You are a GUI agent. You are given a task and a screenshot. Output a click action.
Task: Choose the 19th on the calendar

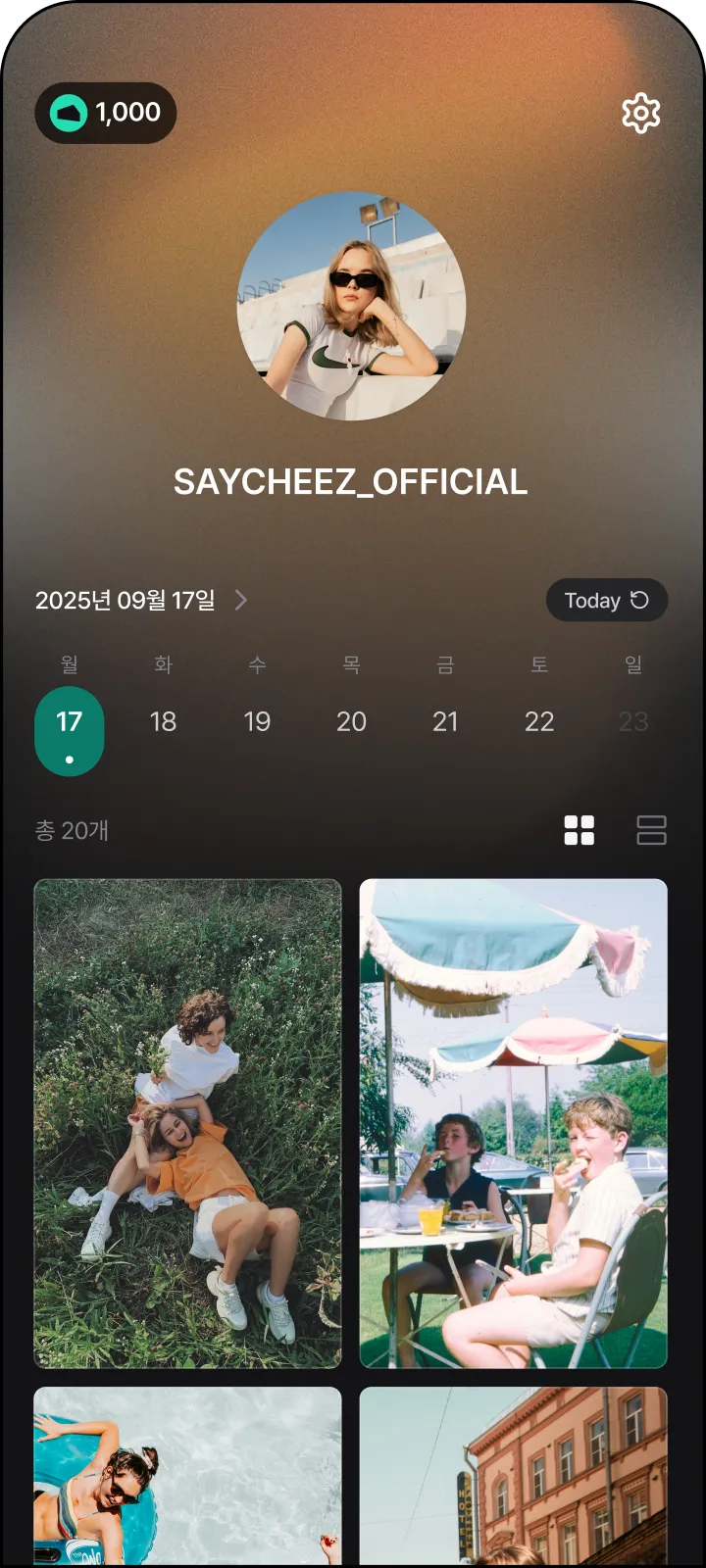click(x=257, y=722)
